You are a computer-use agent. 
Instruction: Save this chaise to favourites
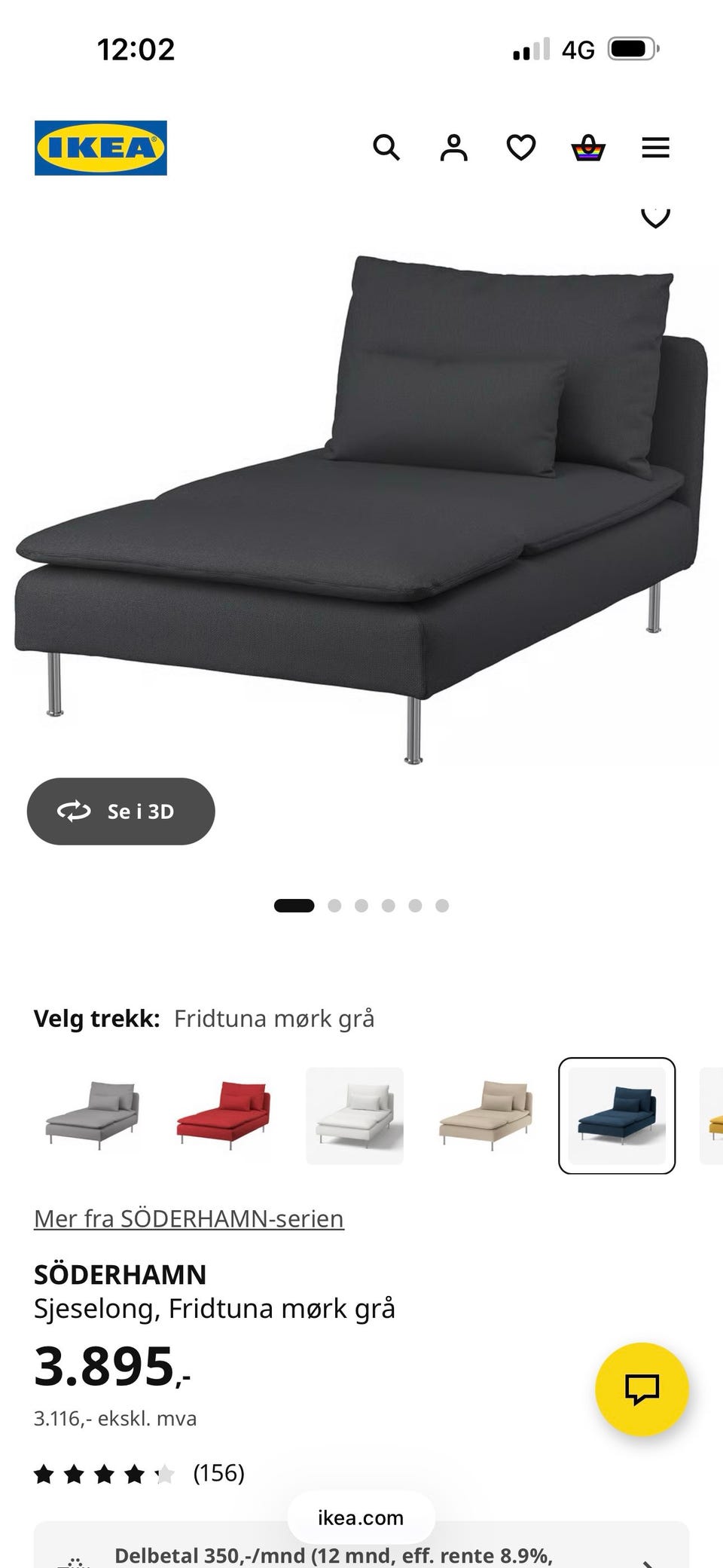[655, 218]
